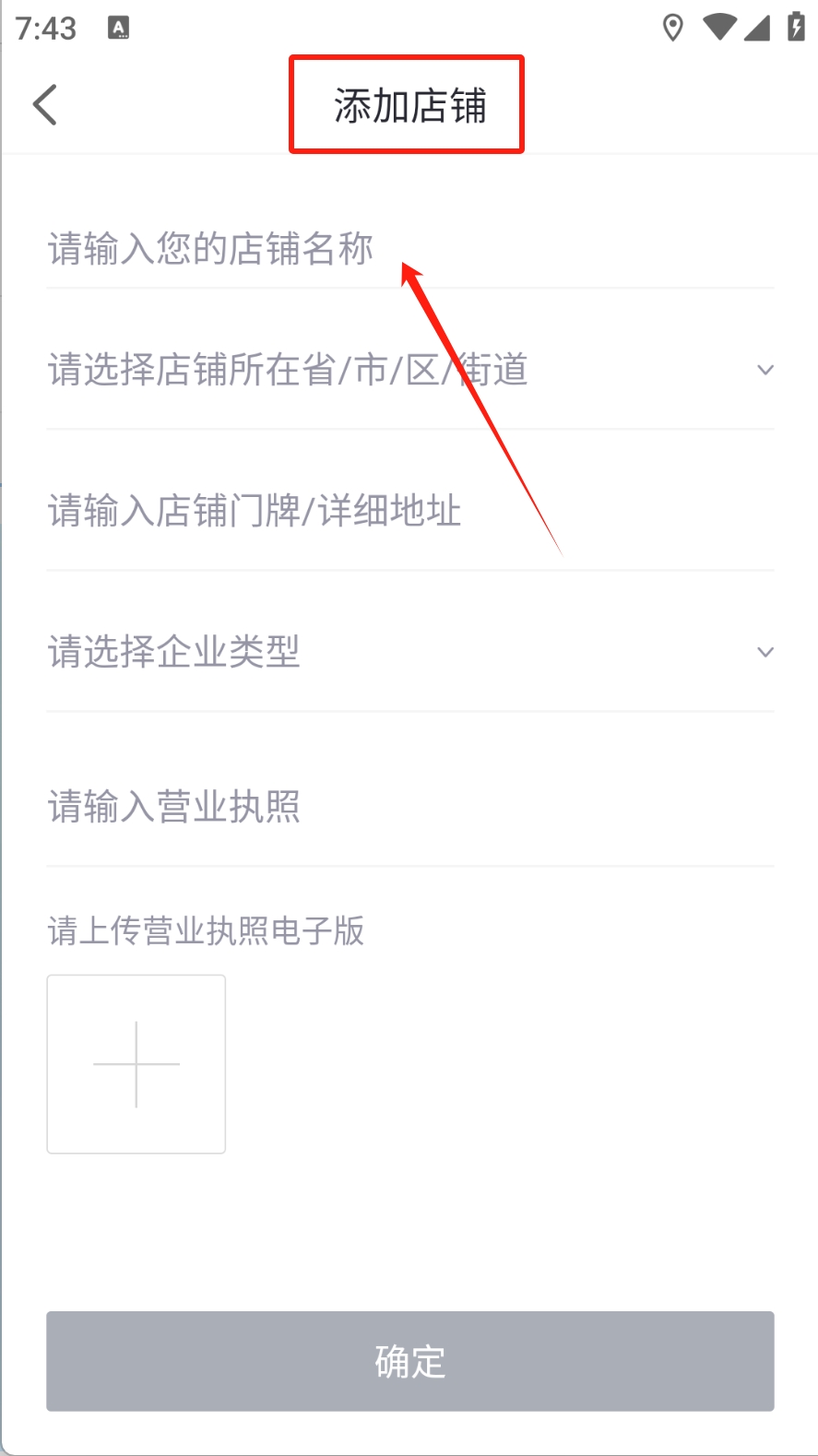Go back using the arrow icon
The width and height of the screenshot is (818, 1456).
tap(44, 104)
